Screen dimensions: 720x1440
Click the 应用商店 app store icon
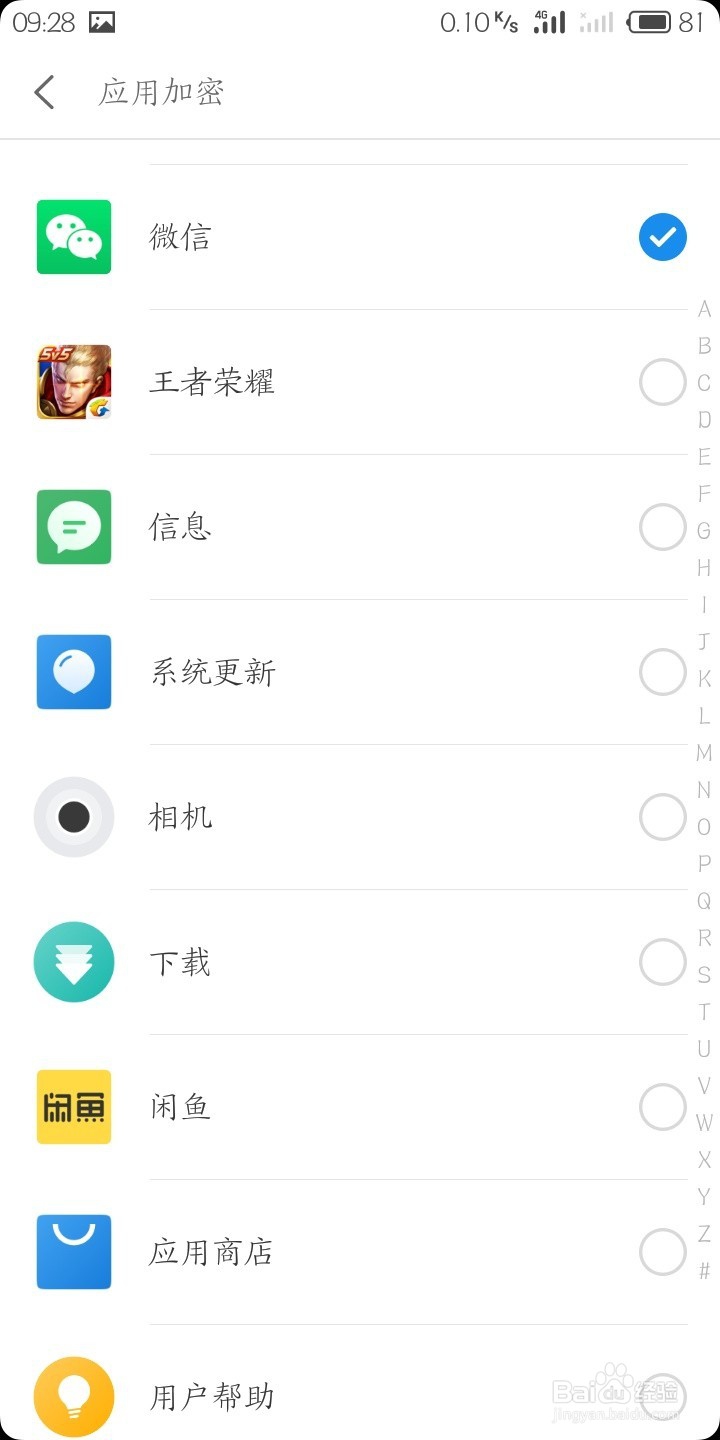click(74, 1252)
